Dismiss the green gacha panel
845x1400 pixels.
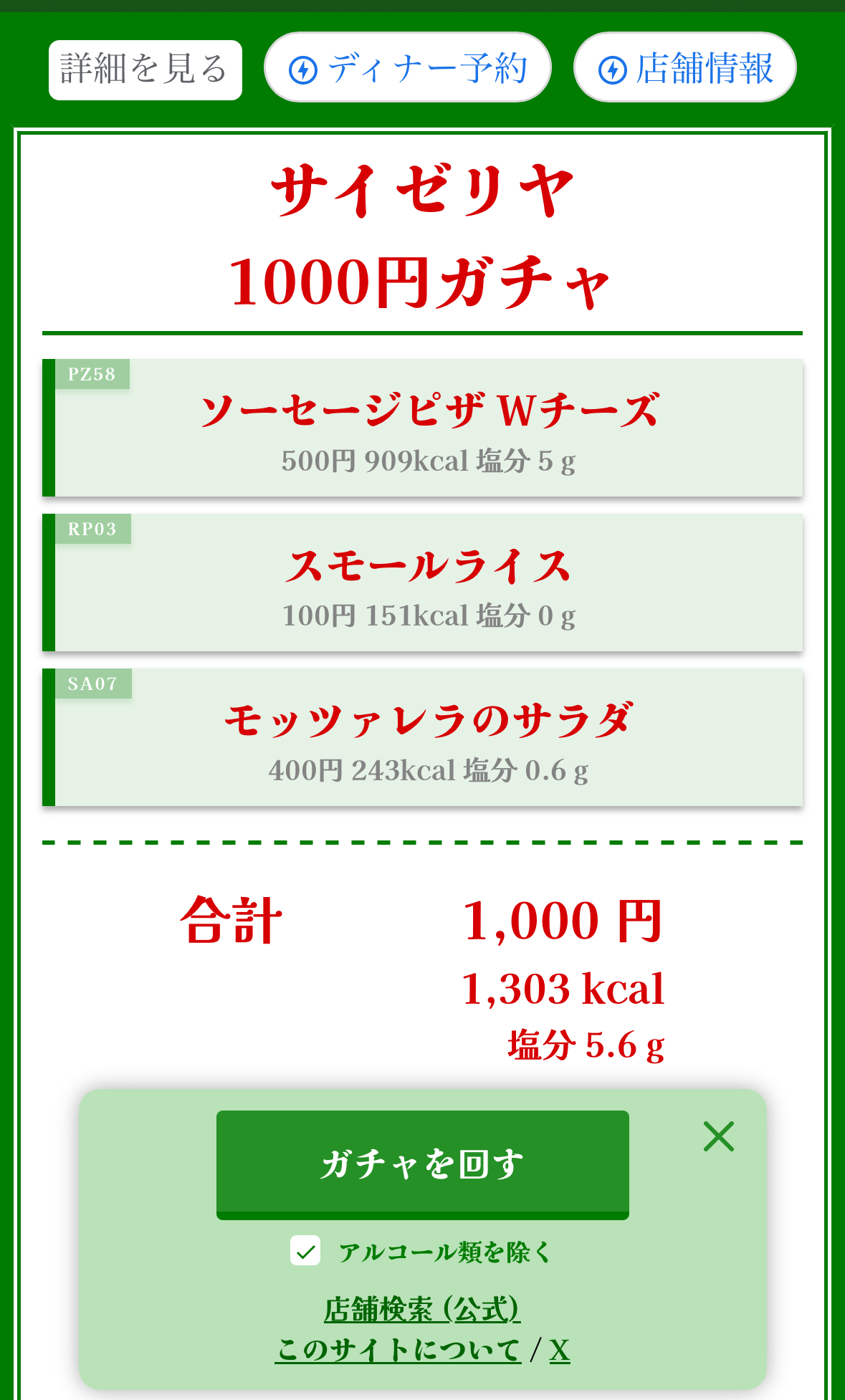(718, 1136)
